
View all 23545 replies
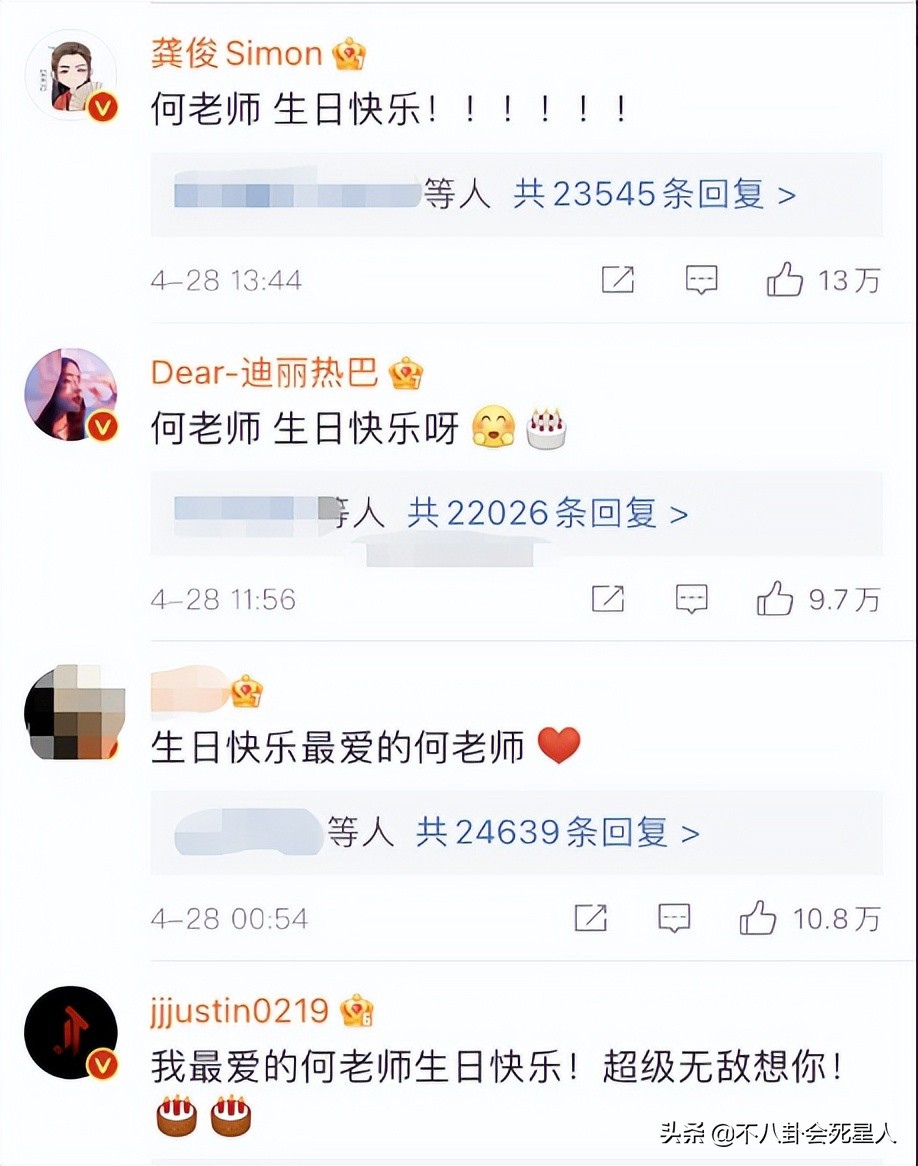pyautogui.click(x=654, y=194)
